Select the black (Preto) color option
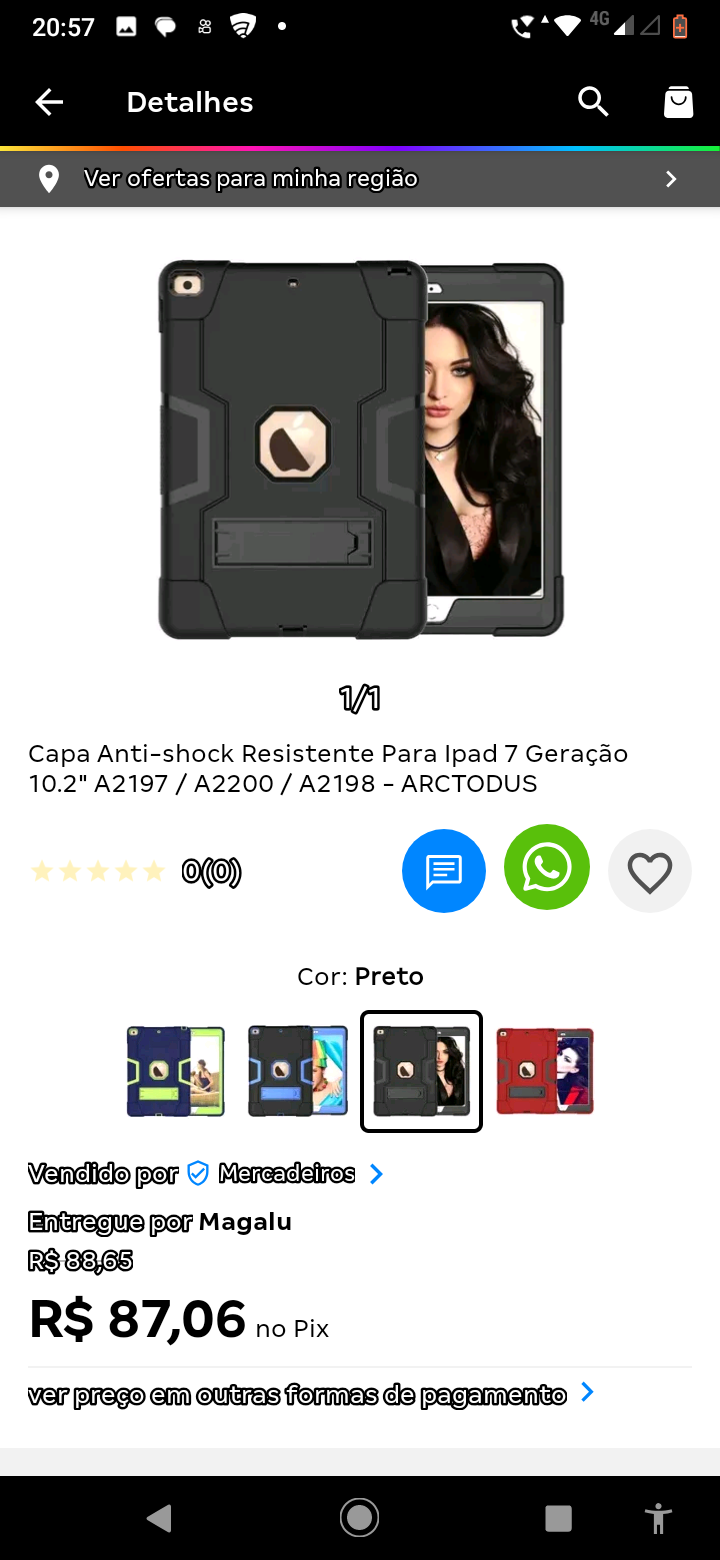 click(x=421, y=1072)
